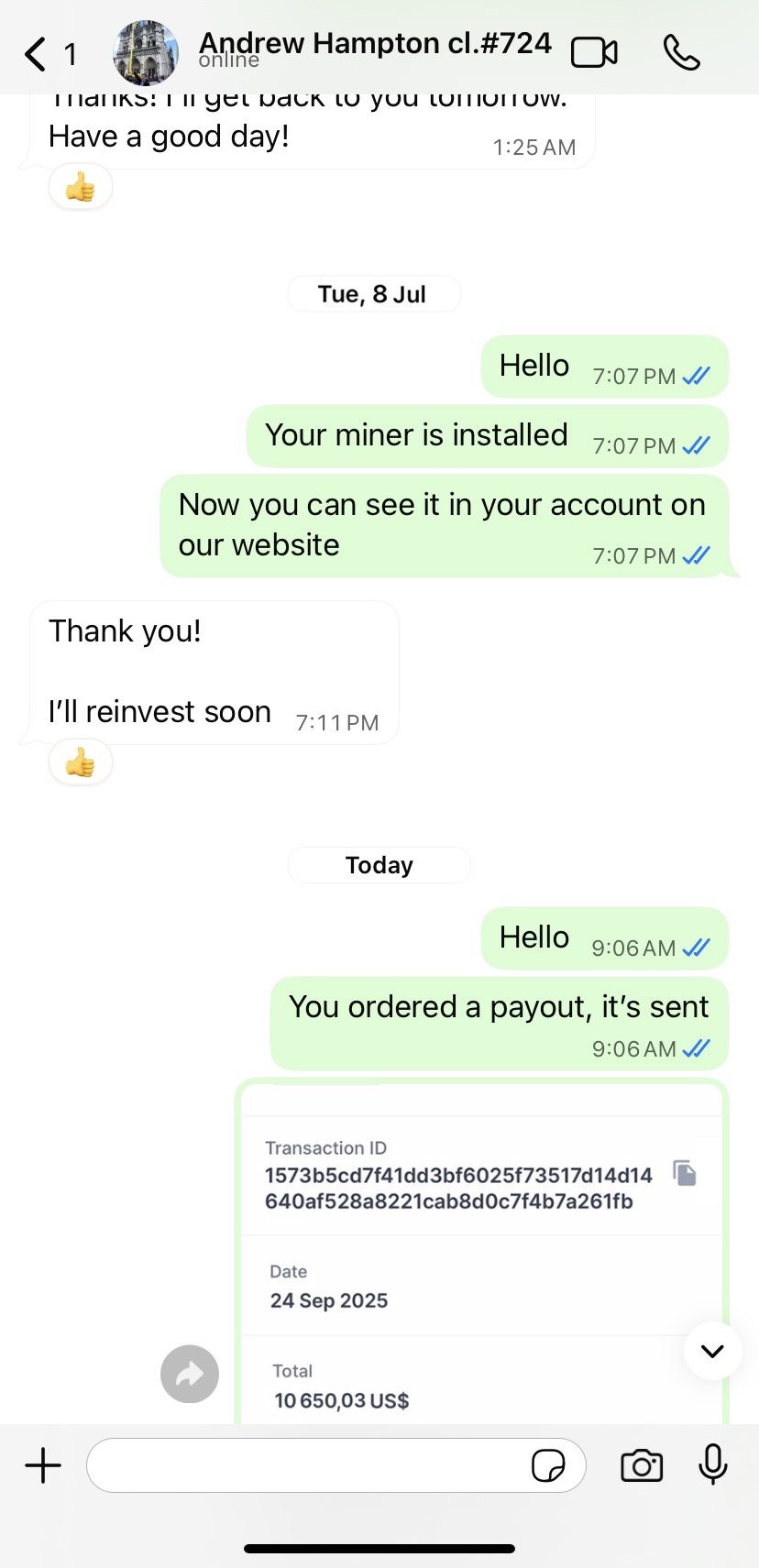View thumbs-up reaction on "I'll reinvest soon"
Viewport: 759px width, 1568px height.
click(81, 762)
